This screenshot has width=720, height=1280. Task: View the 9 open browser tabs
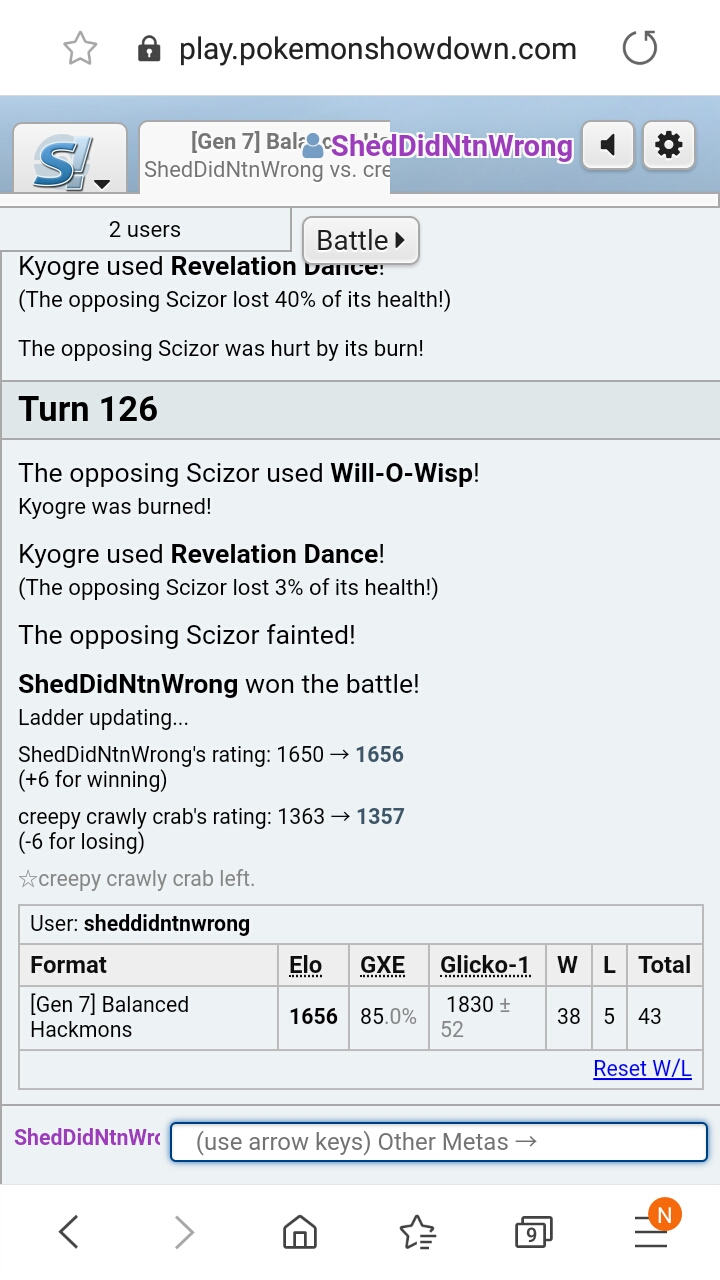[533, 1233]
